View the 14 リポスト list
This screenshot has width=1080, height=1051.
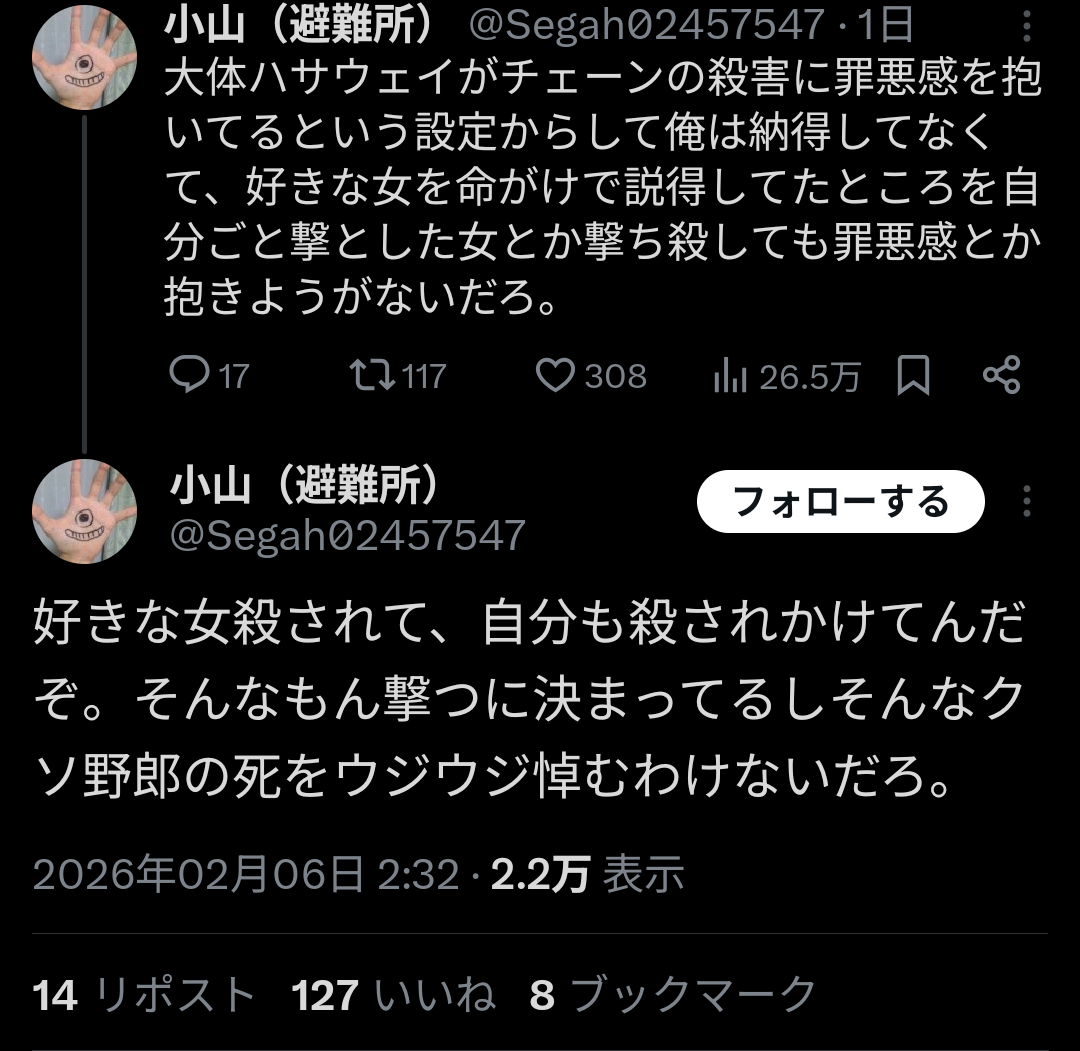point(144,994)
